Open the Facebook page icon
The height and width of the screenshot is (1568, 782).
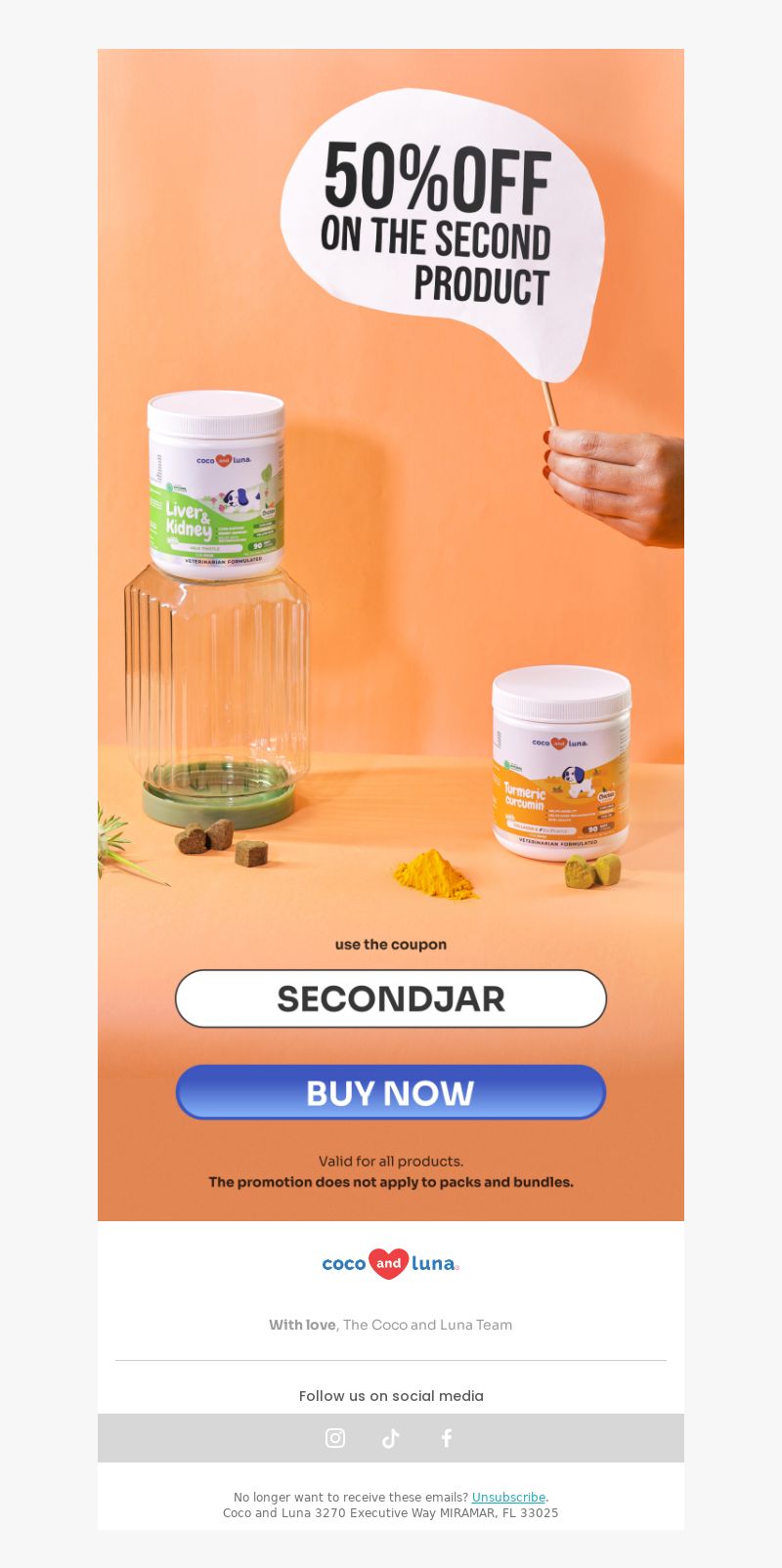tap(447, 1438)
